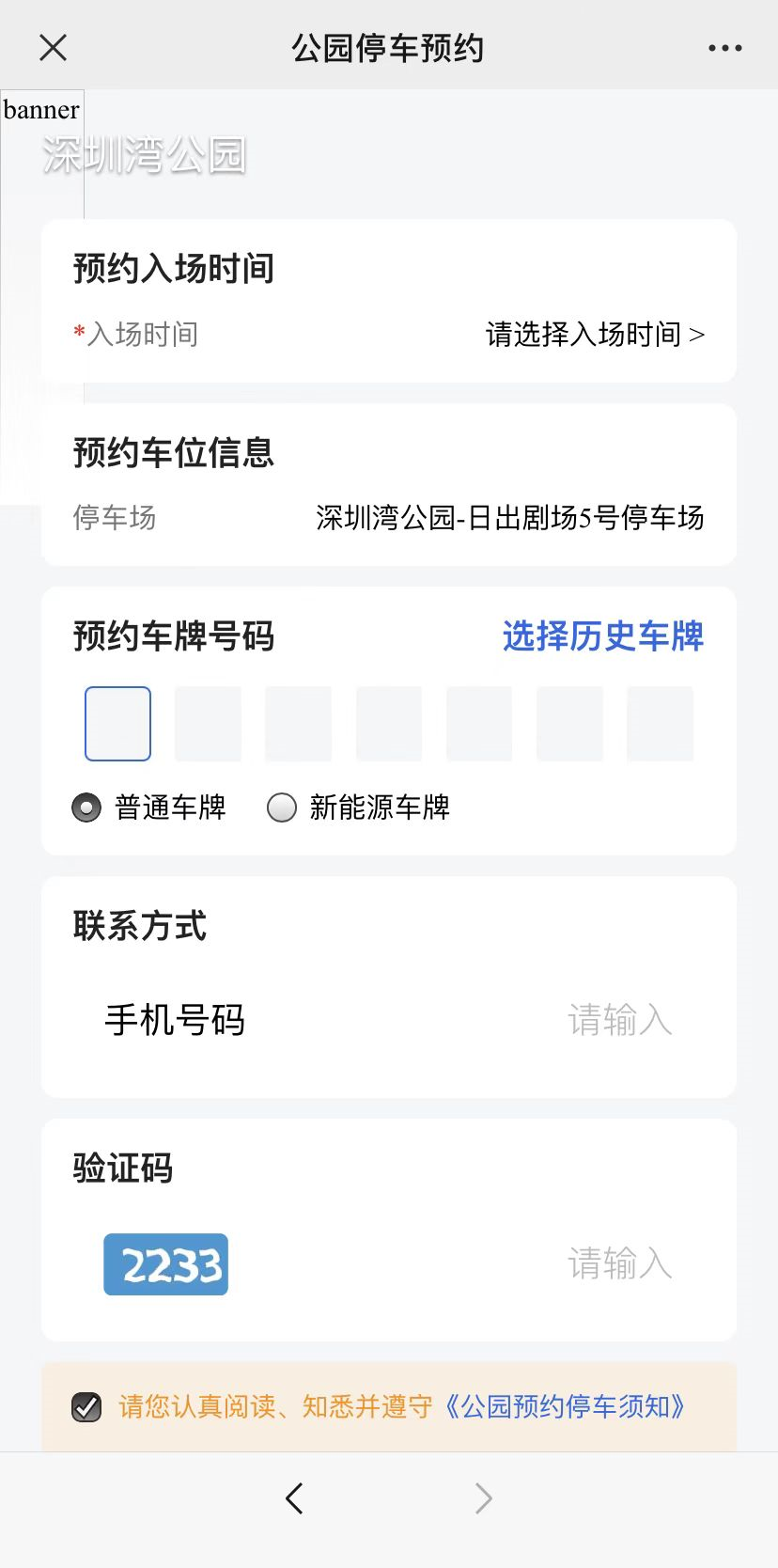This screenshot has width=778, height=1568.
Task: Tap 选择历史车牌 link
Action: (602, 636)
